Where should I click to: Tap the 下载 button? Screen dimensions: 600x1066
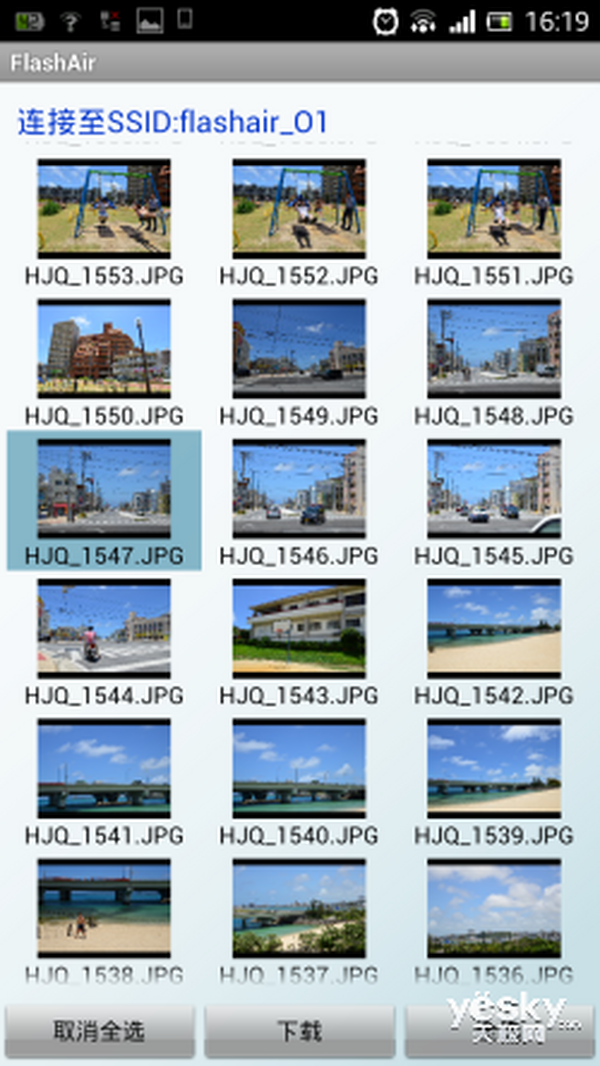point(298,1031)
